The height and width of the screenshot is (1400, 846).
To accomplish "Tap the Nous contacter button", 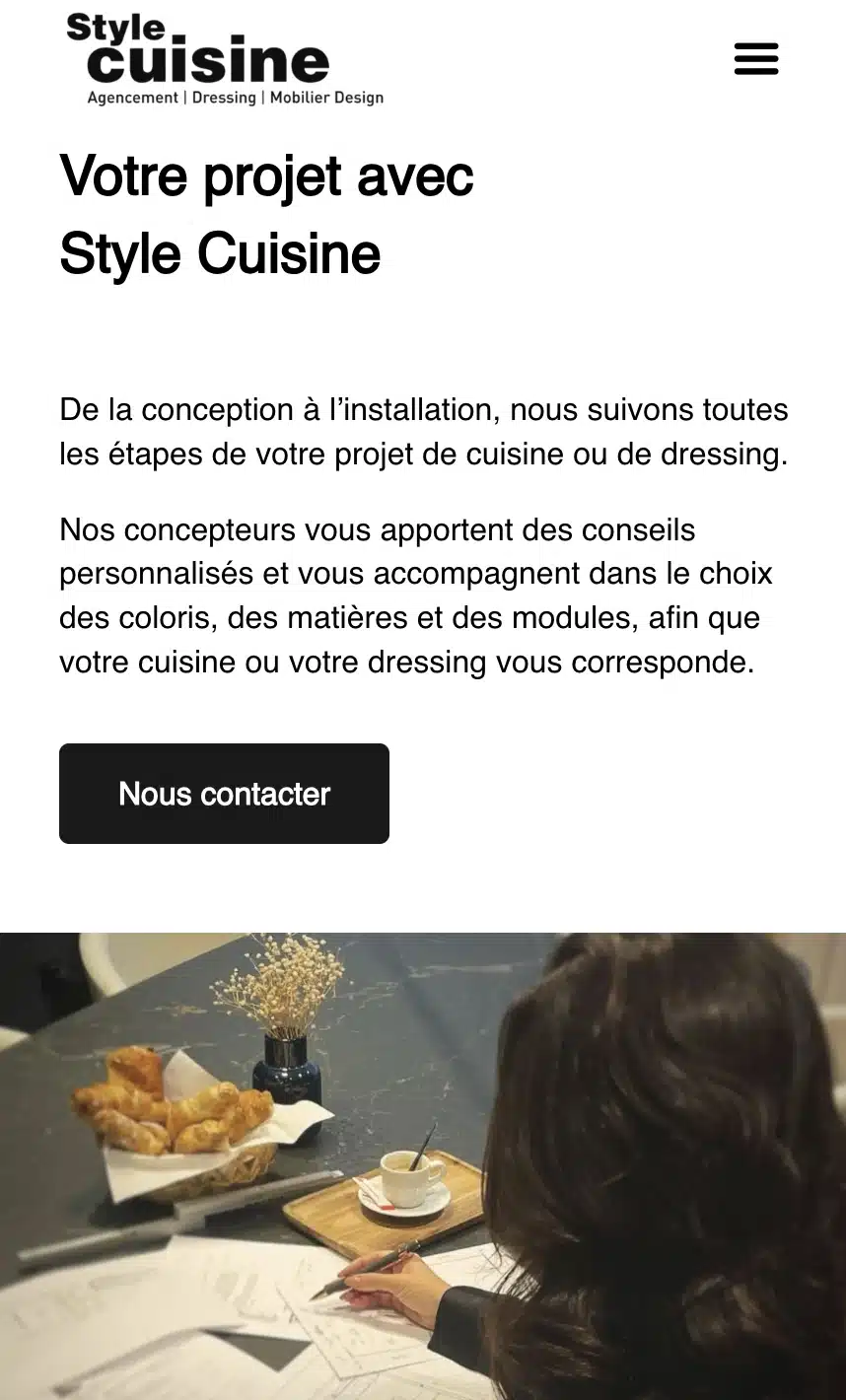I will pyautogui.click(x=224, y=794).
